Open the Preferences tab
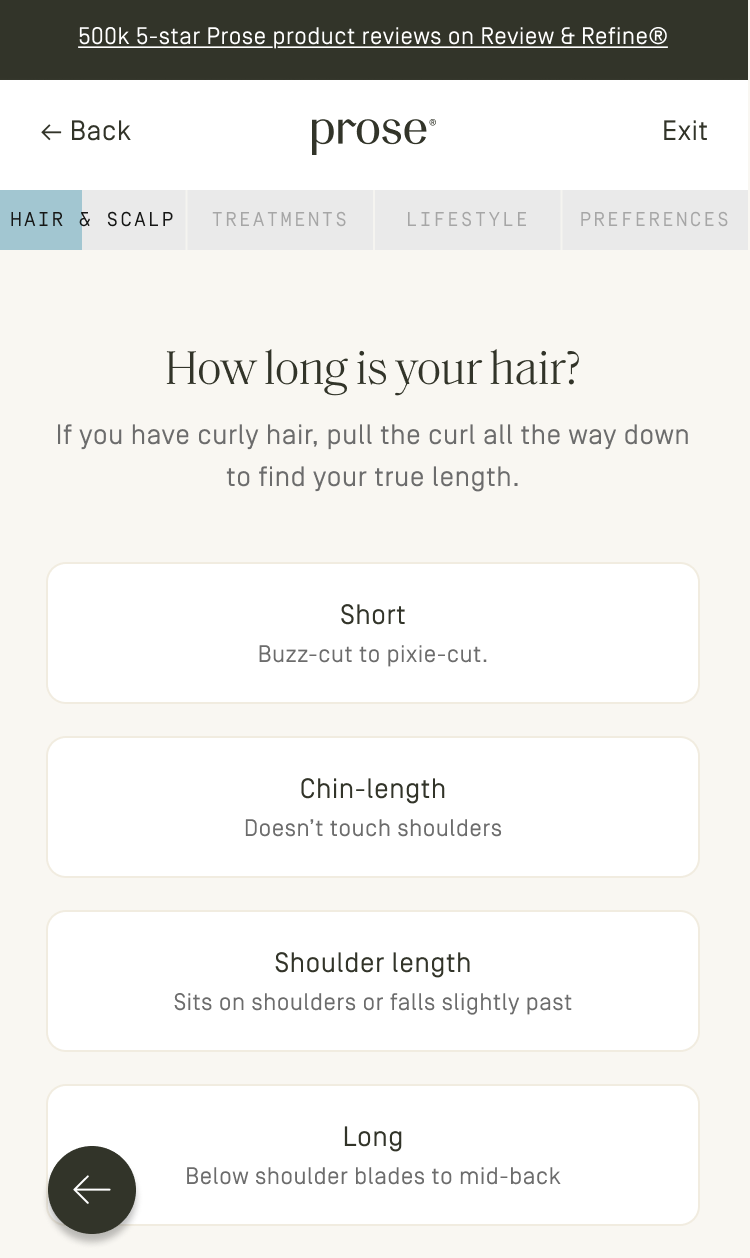750x1258 pixels. (x=654, y=219)
